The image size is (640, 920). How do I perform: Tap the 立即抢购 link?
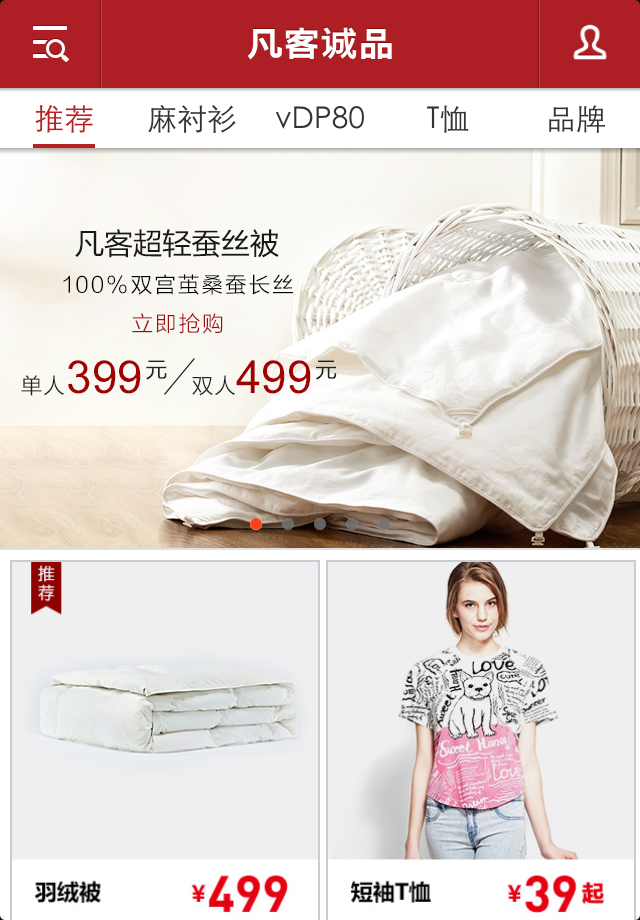tap(178, 324)
